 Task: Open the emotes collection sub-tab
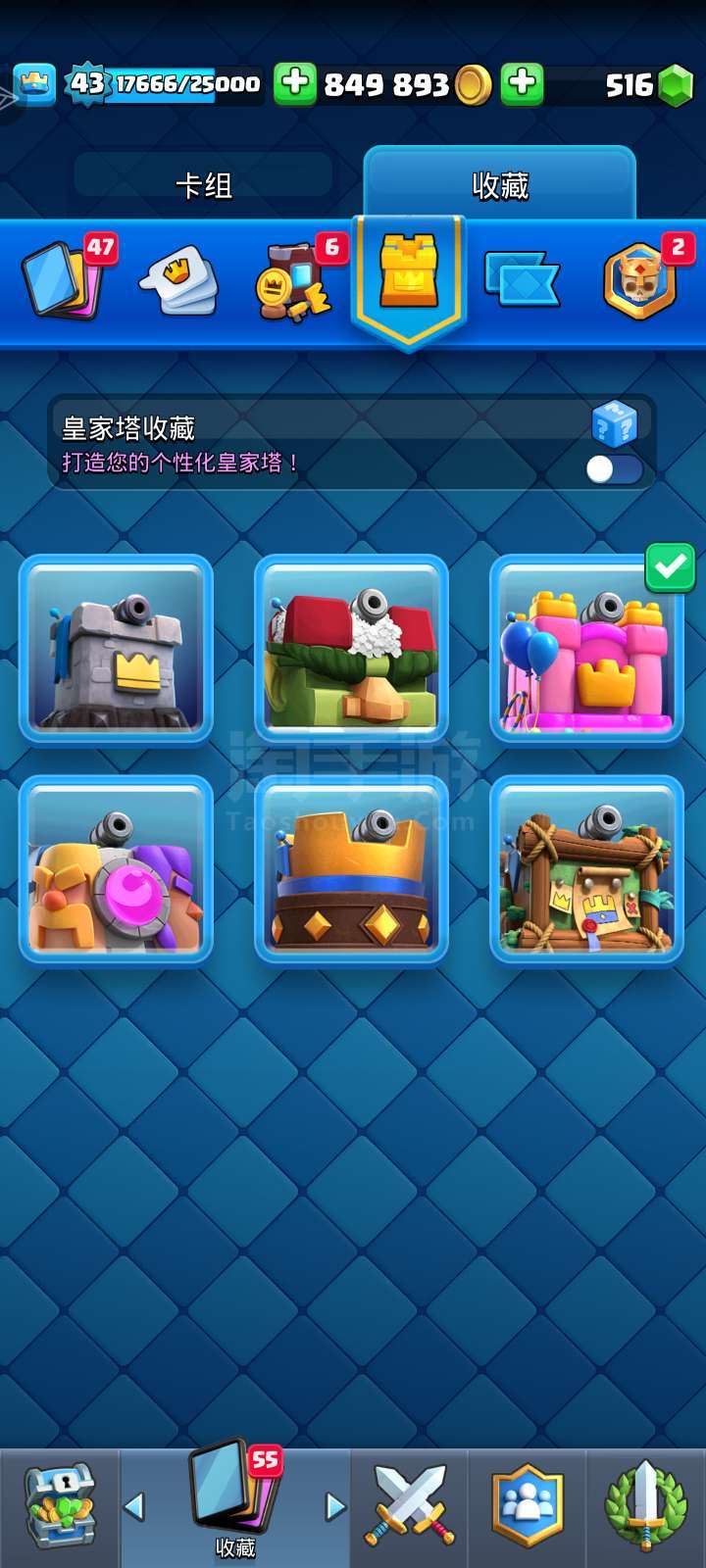pos(179,280)
